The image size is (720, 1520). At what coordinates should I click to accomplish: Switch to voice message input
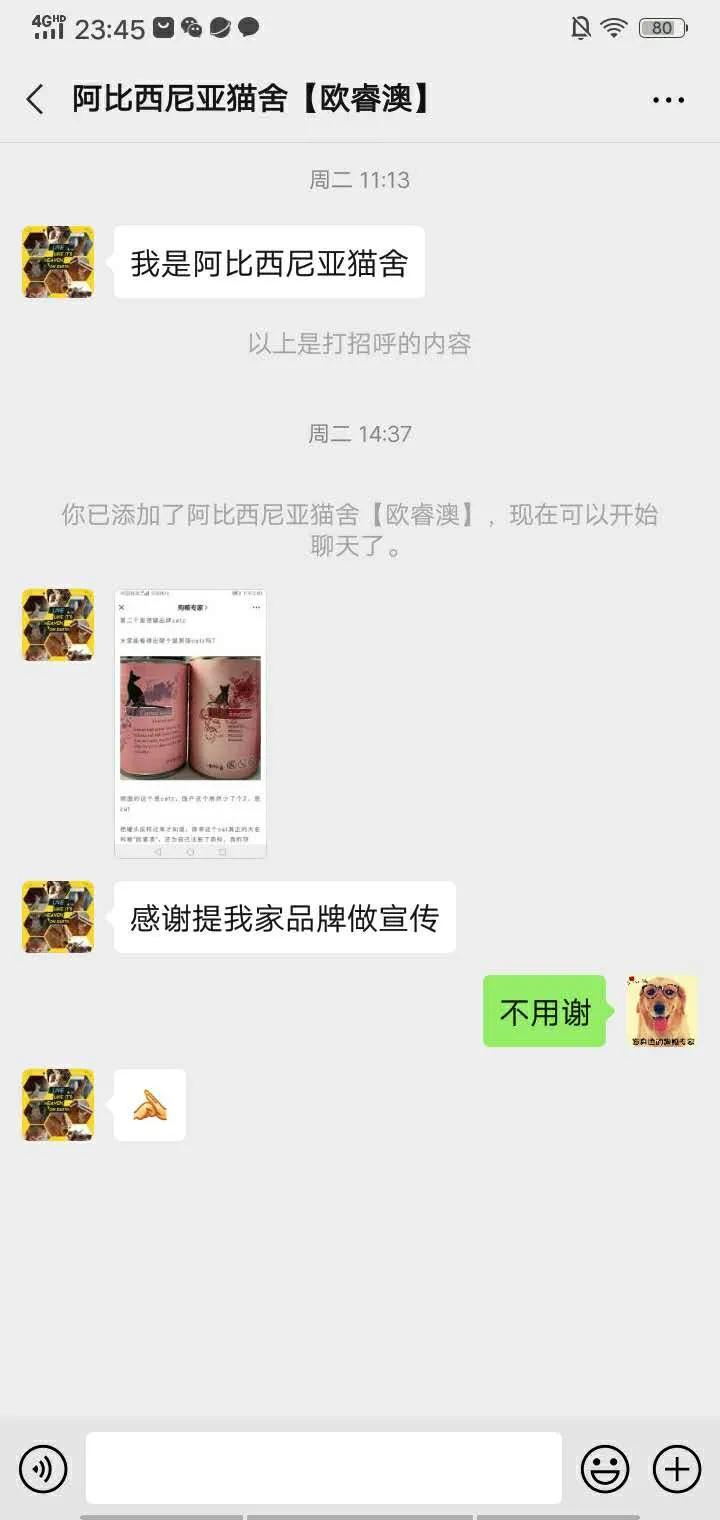43,1469
